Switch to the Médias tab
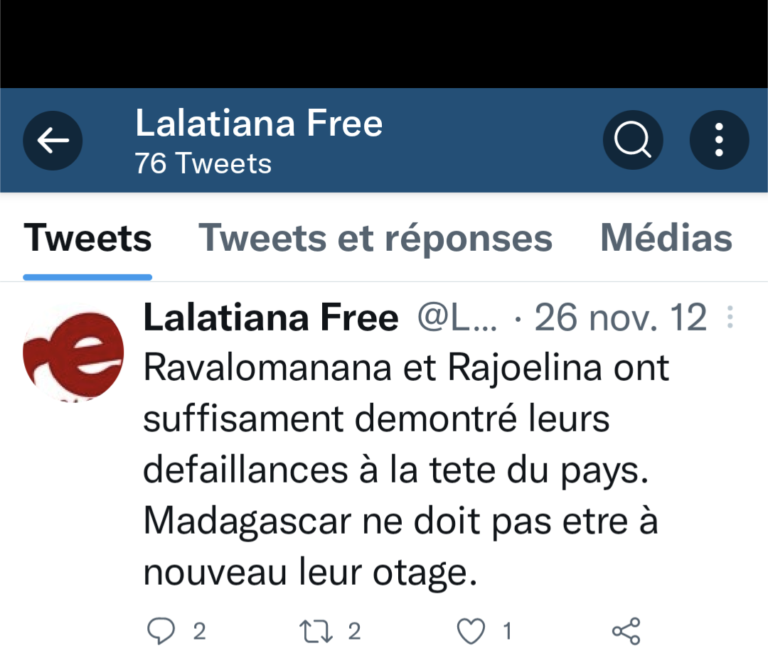The width and height of the screenshot is (768, 658). (x=666, y=239)
